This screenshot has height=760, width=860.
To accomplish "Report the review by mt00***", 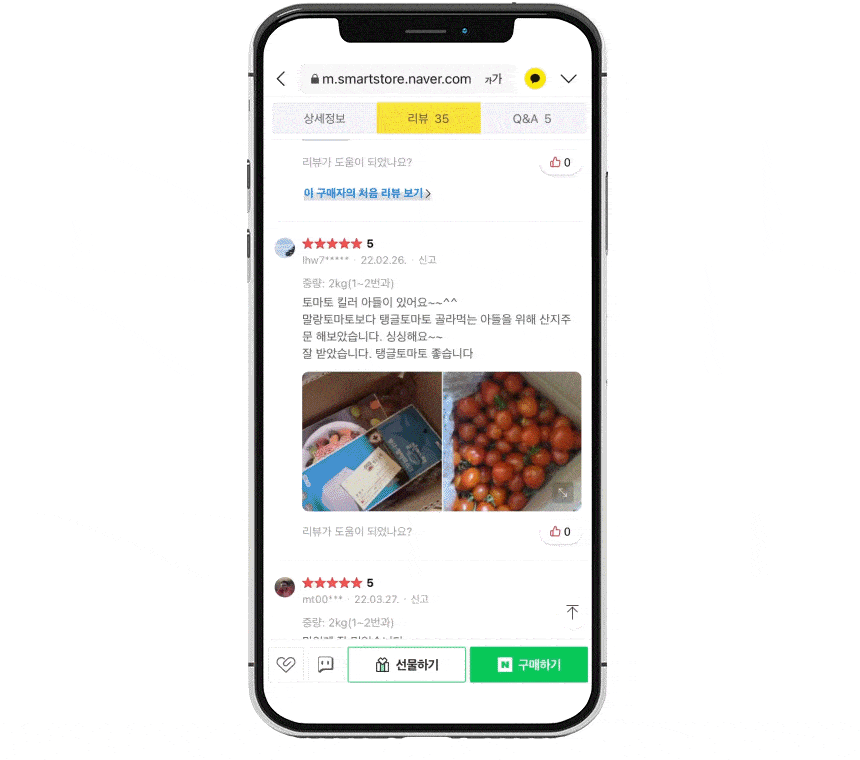I will click(419, 599).
